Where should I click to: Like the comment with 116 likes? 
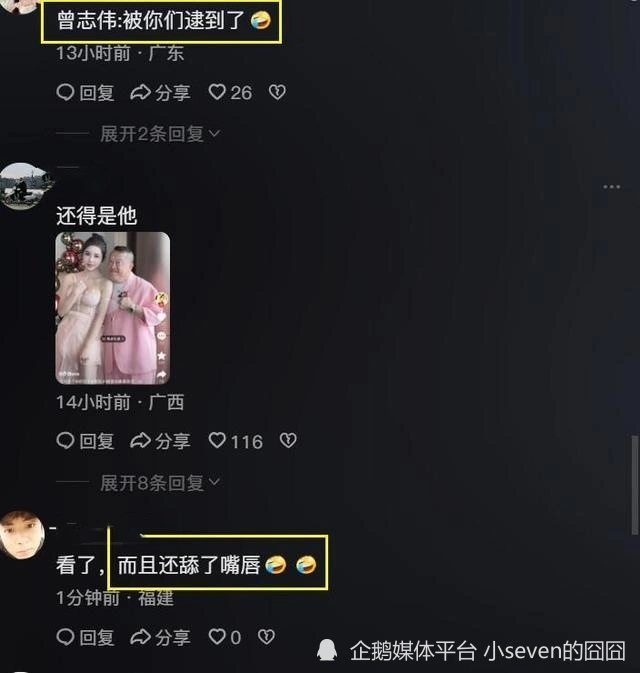[234, 441]
